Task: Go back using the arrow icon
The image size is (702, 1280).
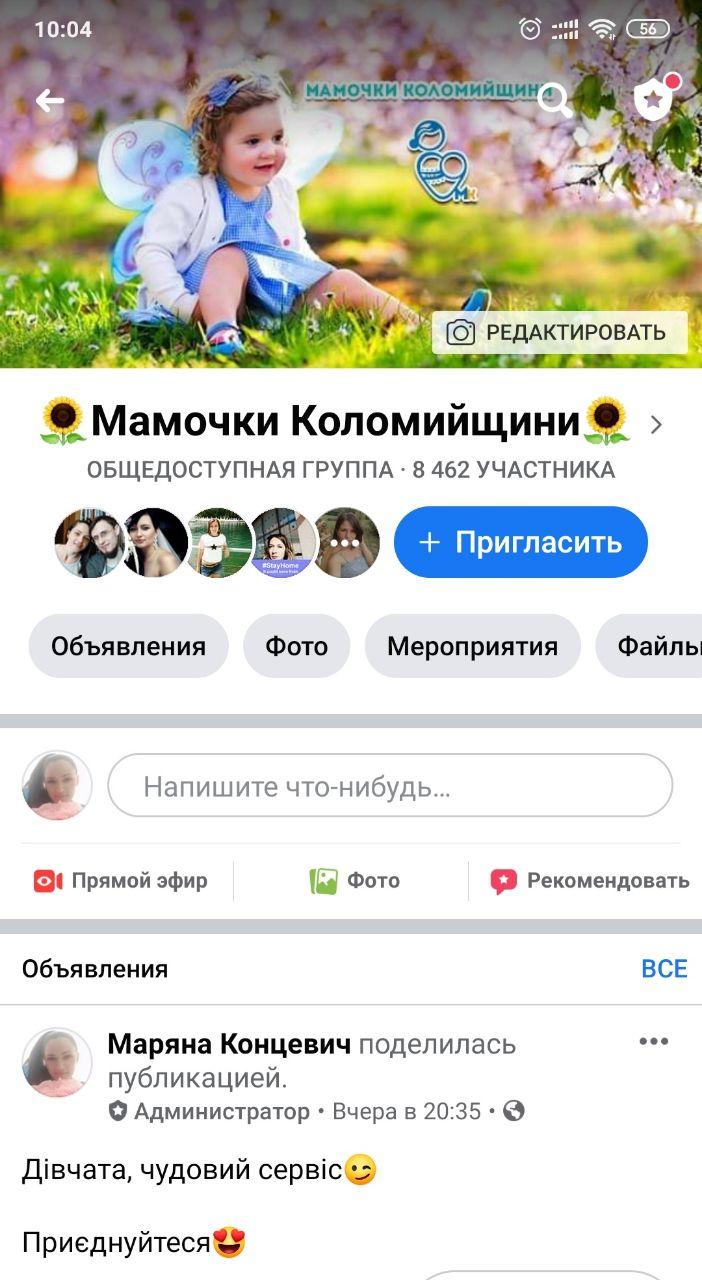Action: 49,100
